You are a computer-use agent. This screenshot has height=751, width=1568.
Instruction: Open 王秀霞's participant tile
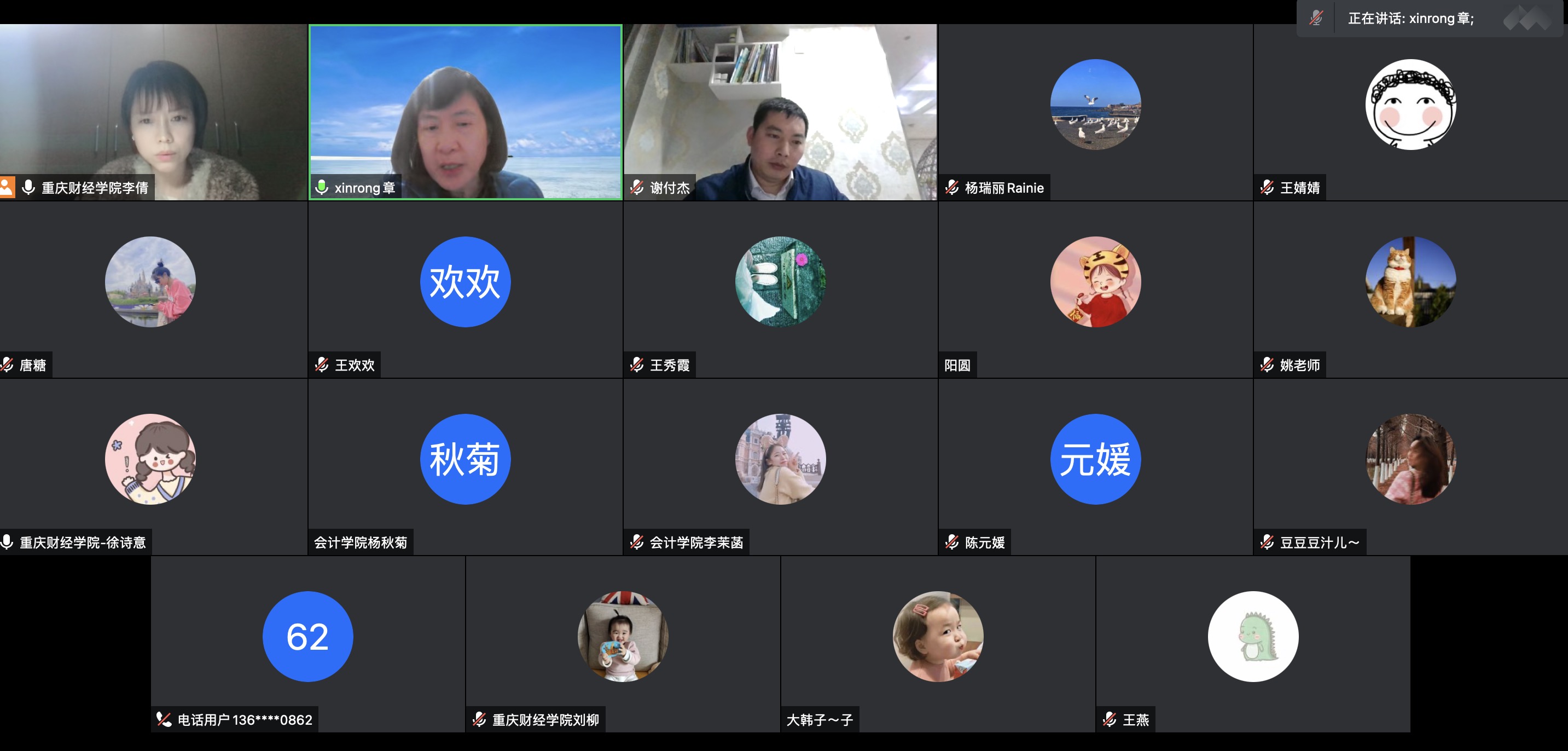pyautogui.click(x=780, y=290)
